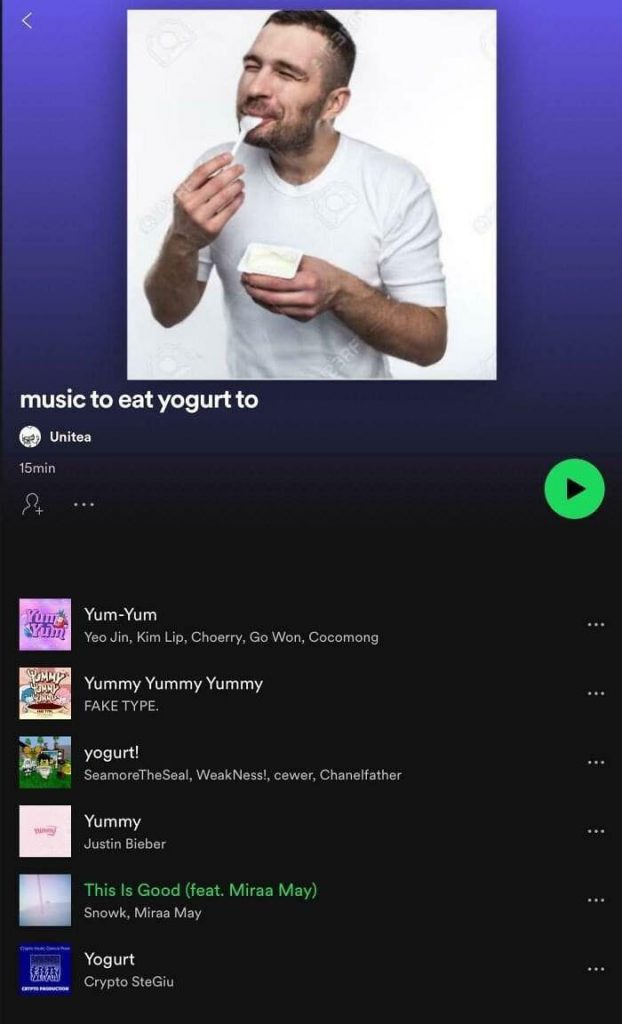Show the three-dot menu for yogurt!
The width and height of the screenshot is (622, 1024).
click(x=596, y=763)
